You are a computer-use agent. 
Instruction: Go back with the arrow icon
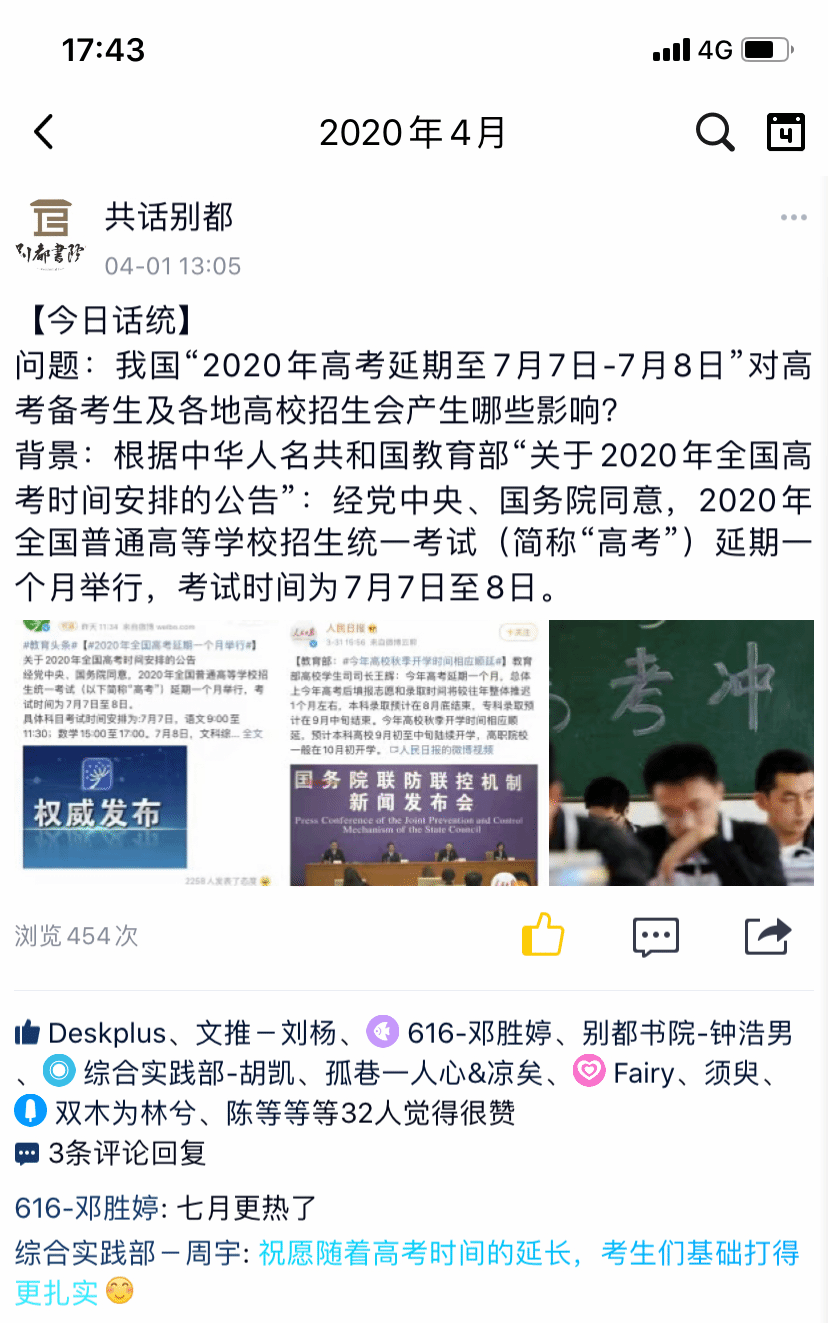tap(44, 132)
